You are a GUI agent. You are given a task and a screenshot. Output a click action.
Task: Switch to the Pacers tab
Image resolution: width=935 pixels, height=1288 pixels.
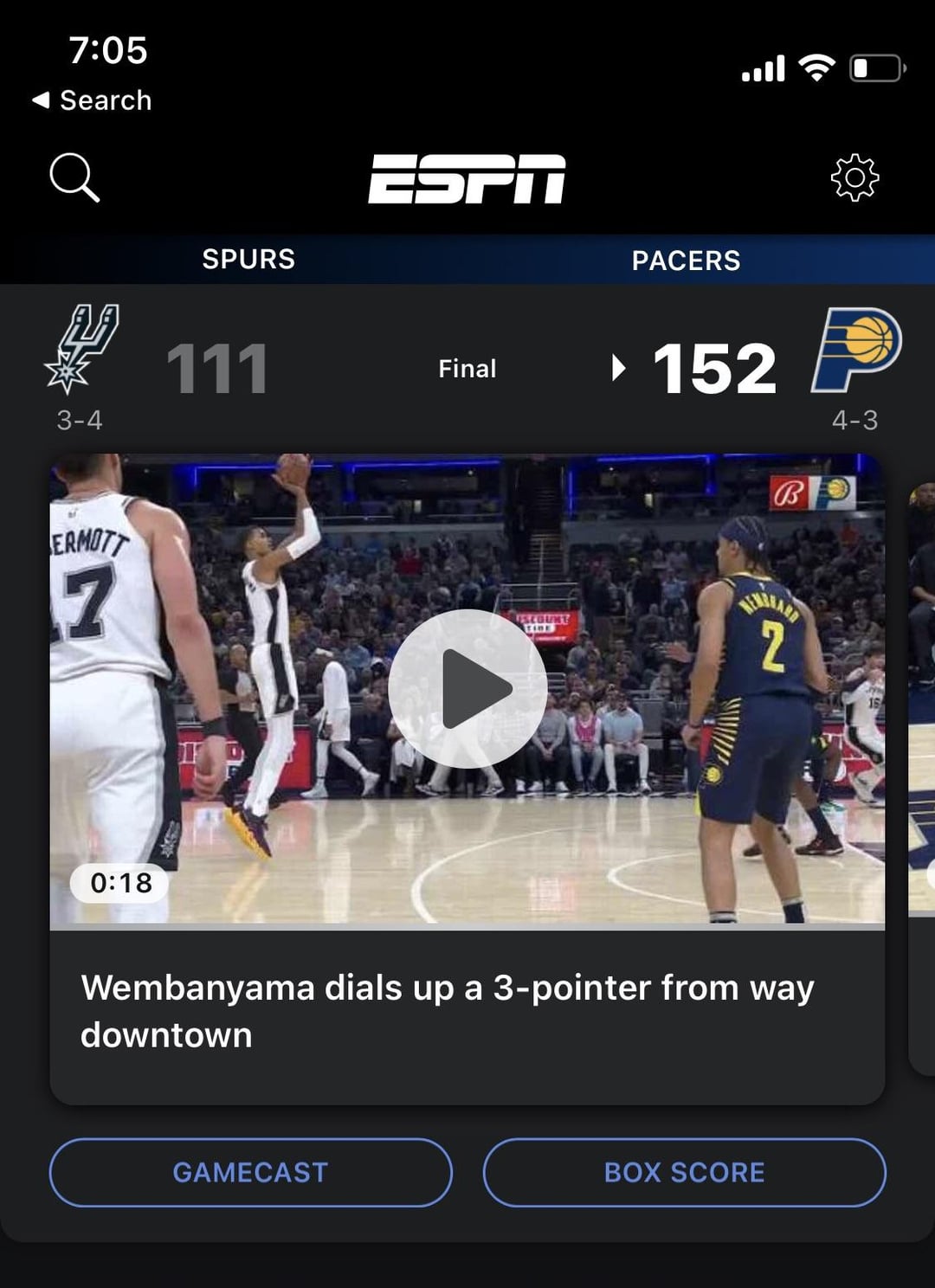(x=686, y=260)
